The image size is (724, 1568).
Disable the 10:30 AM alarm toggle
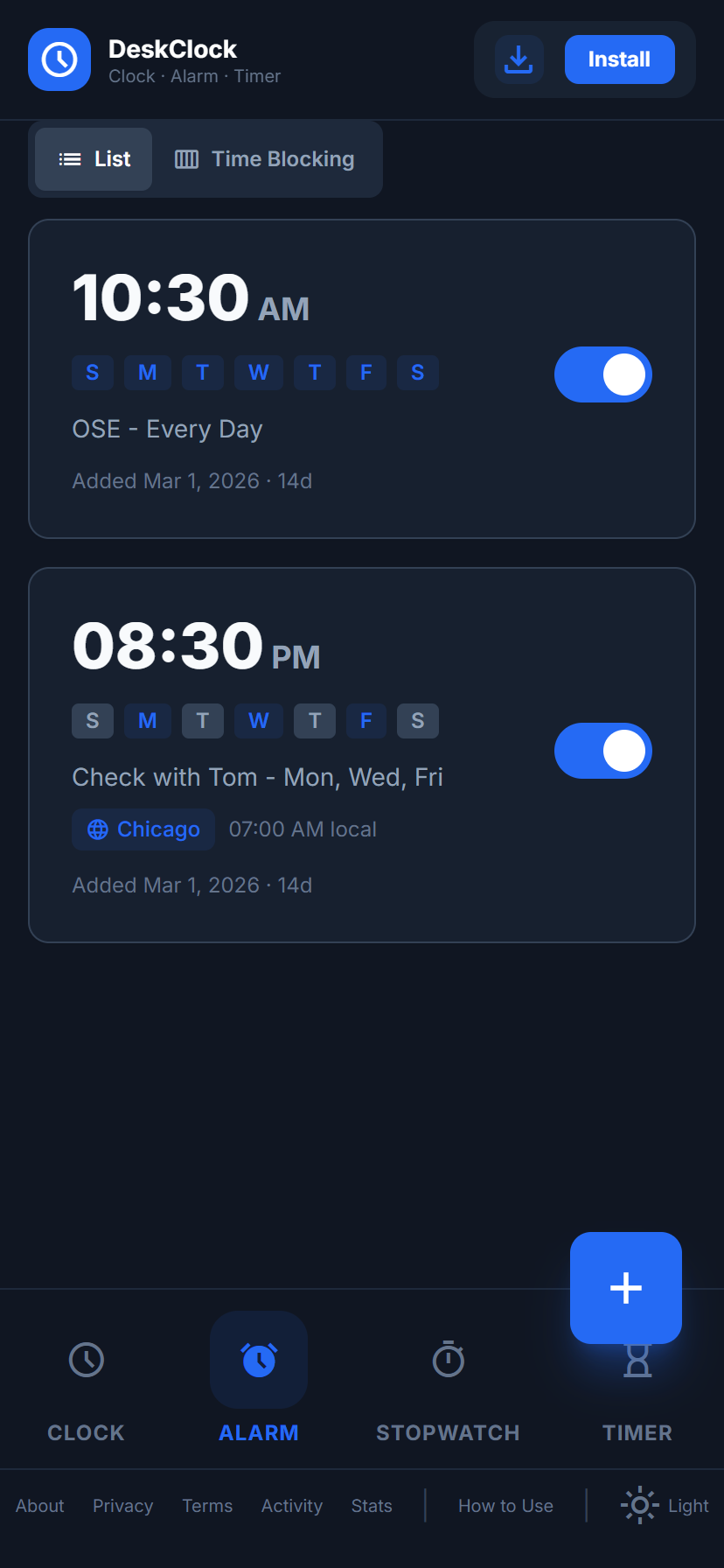pyautogui.click(x=603, y=374)
